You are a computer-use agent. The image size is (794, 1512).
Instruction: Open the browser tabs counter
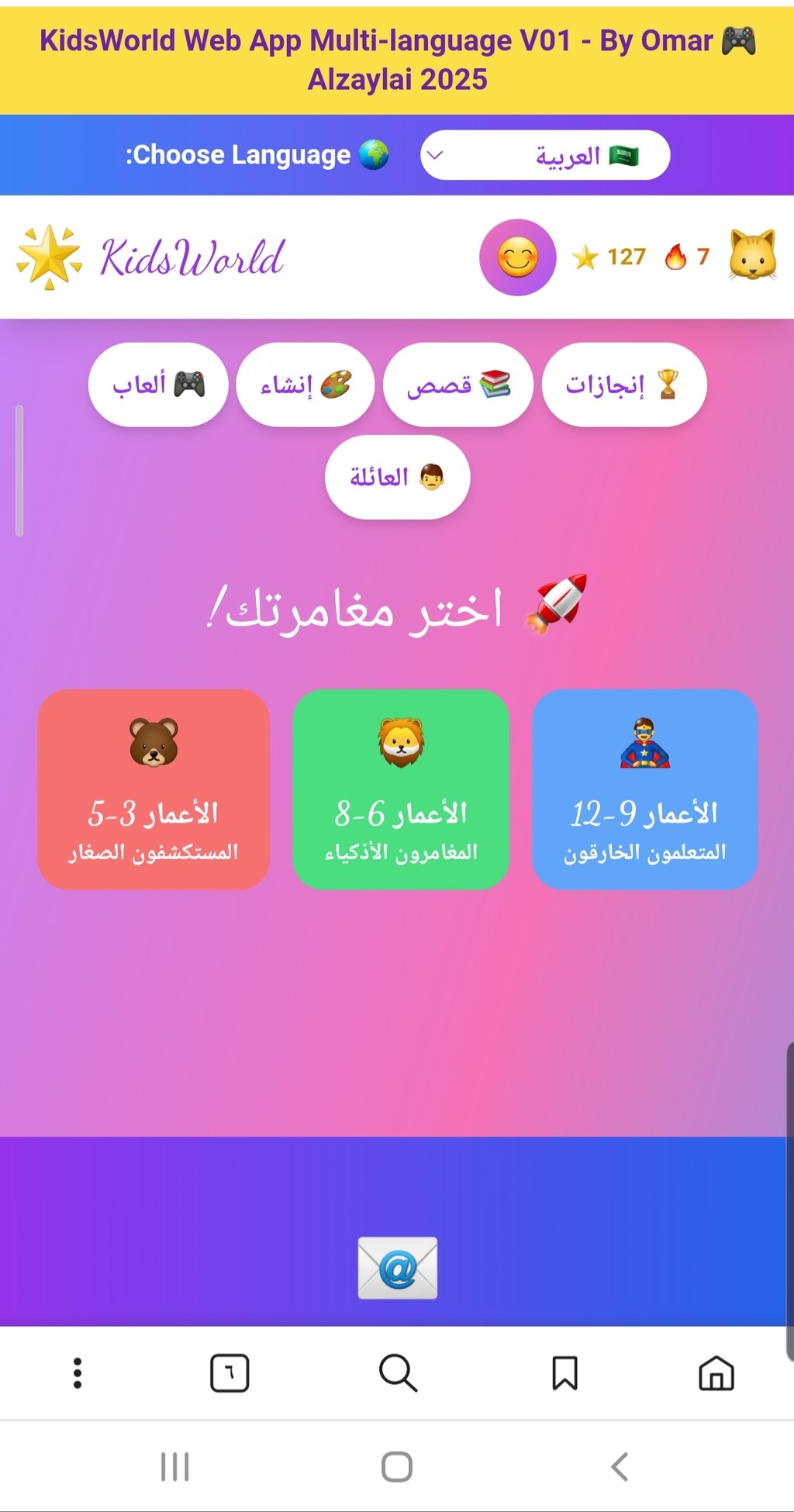point(230,1373)
